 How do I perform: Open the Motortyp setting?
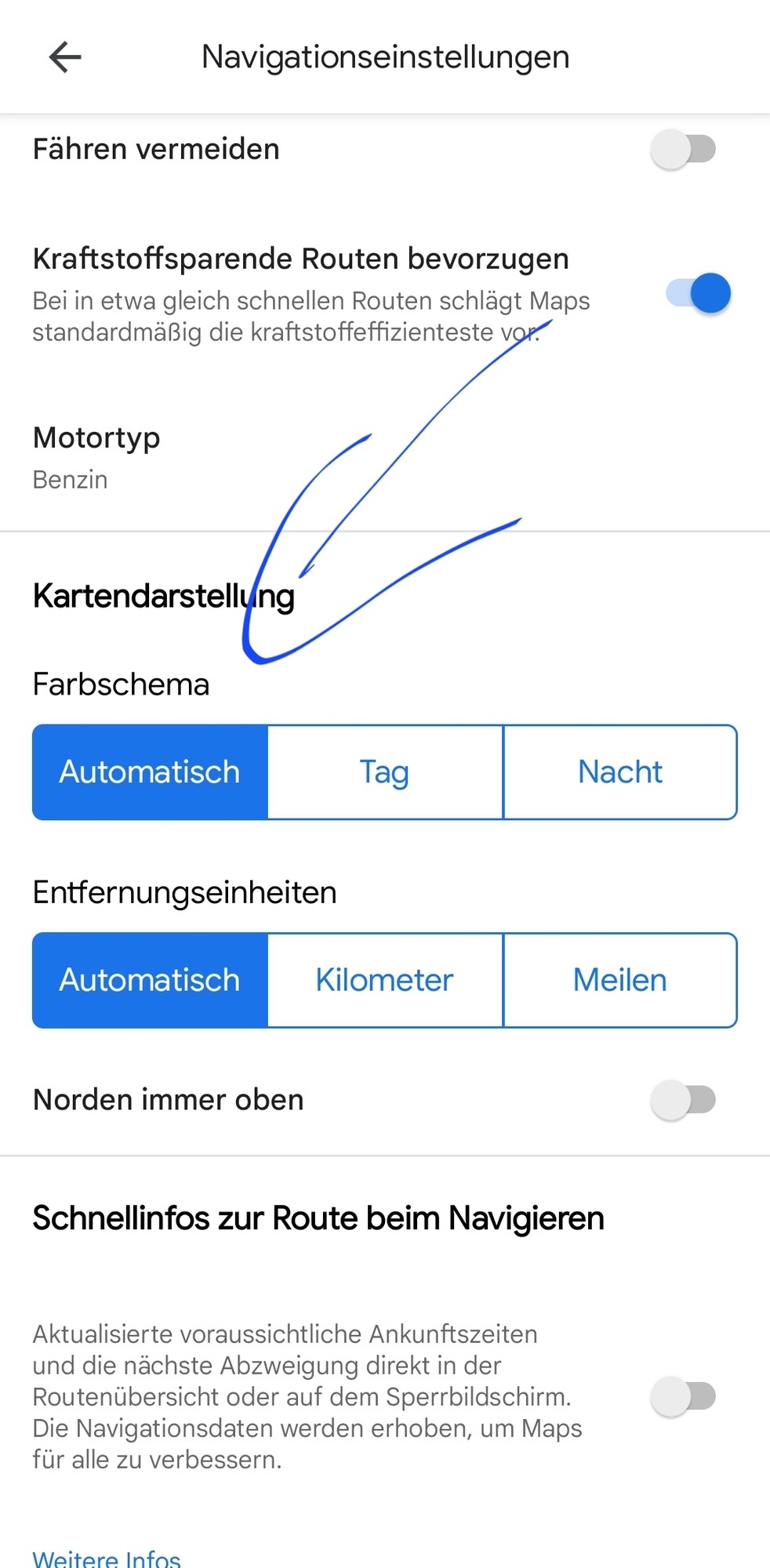96,457
